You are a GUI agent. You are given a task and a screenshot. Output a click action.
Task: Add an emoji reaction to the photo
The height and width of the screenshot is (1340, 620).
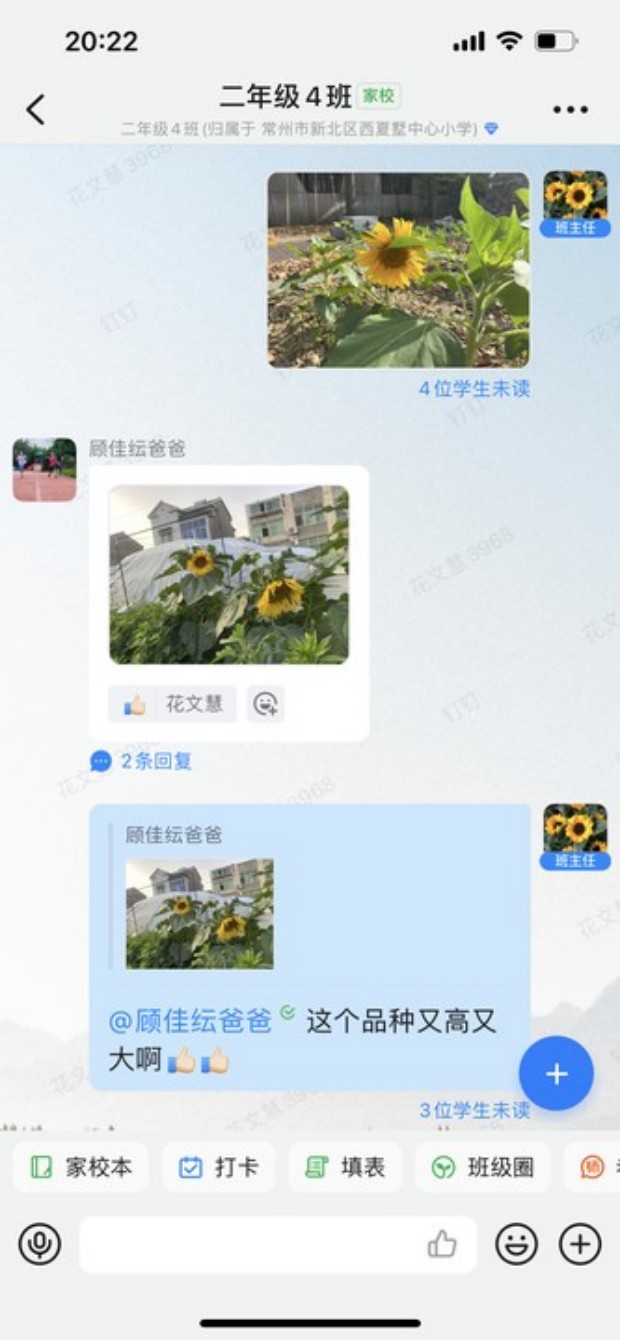tap(265, 704)
